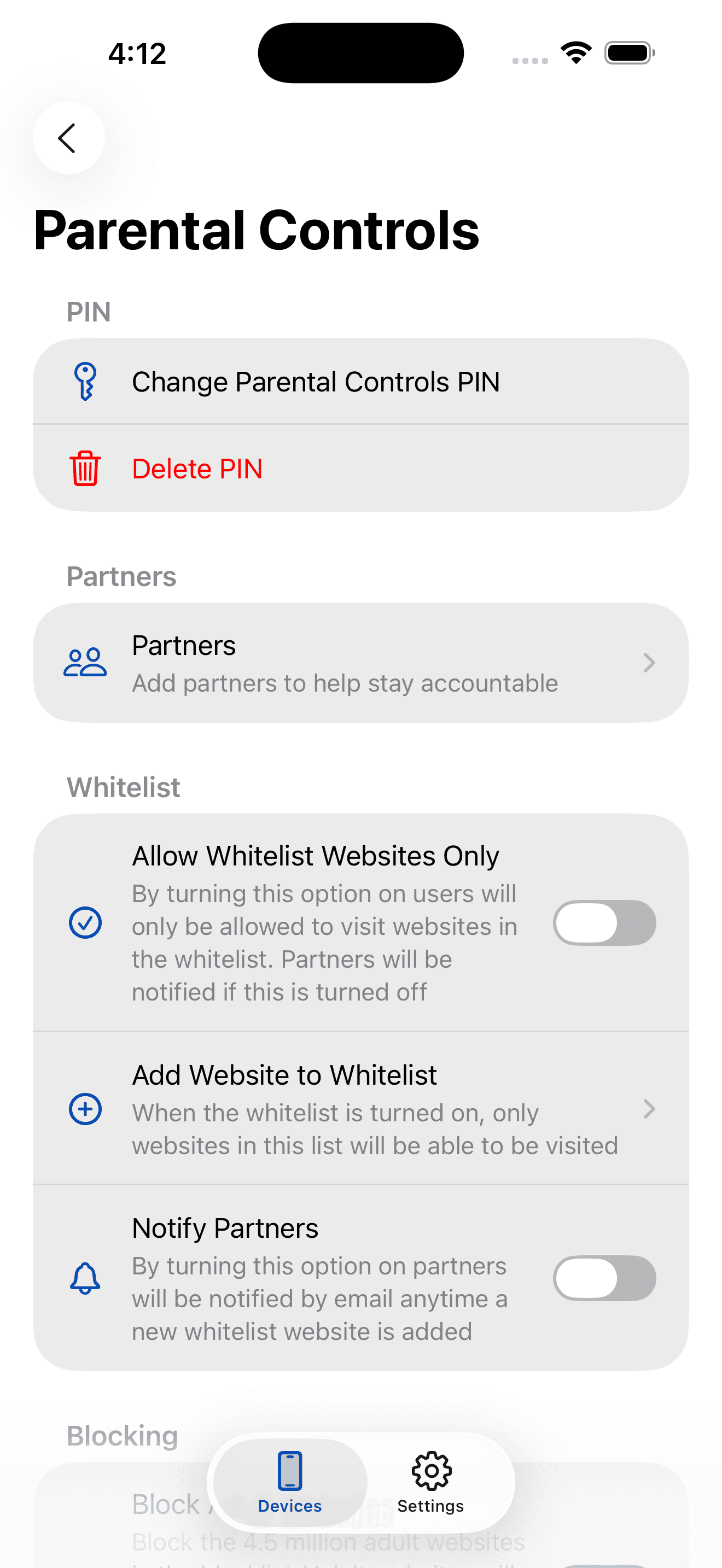Click the plus icon for Add Website to Whitelist
This screenshot has width=722, height=1568.
tap(85, 1108)
